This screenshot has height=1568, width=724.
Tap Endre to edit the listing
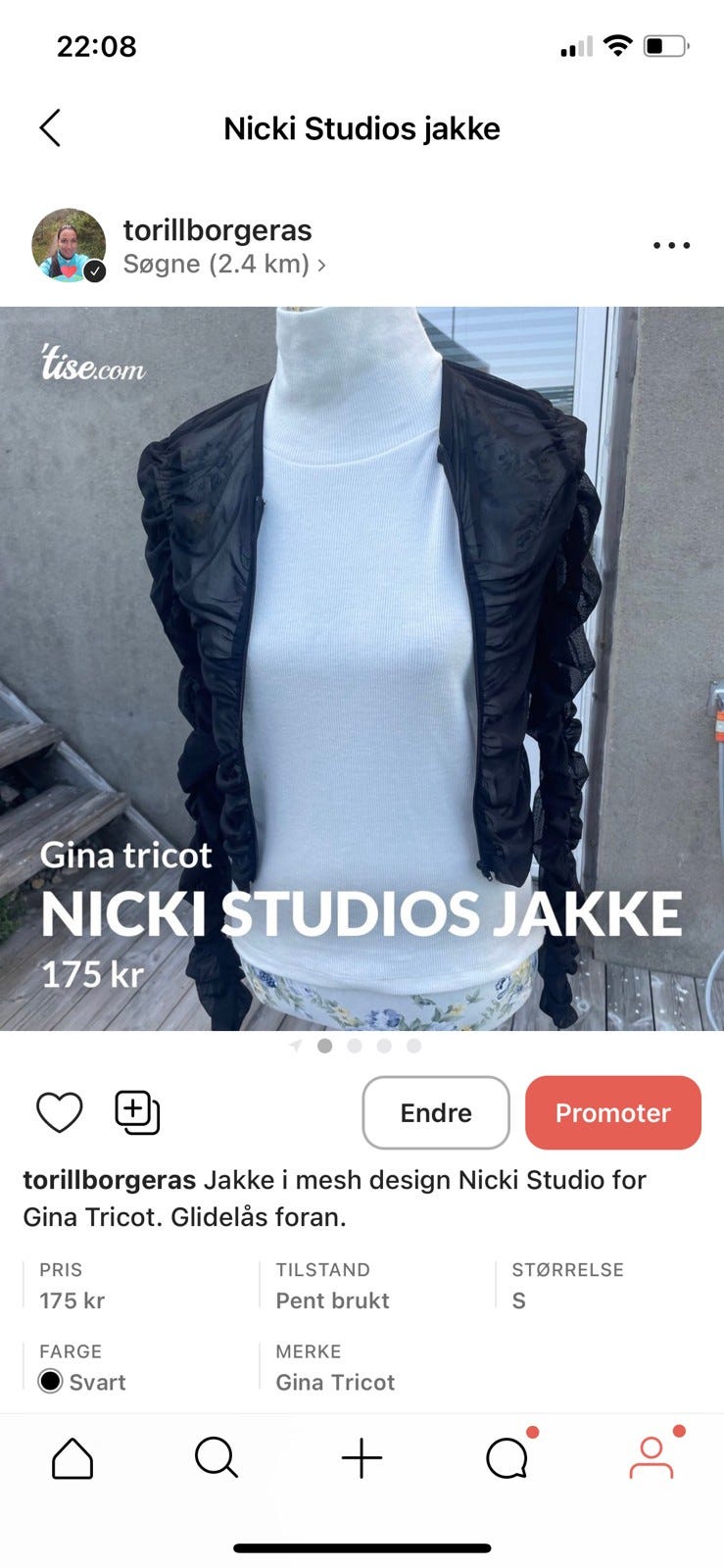[x=435, y=1112]
